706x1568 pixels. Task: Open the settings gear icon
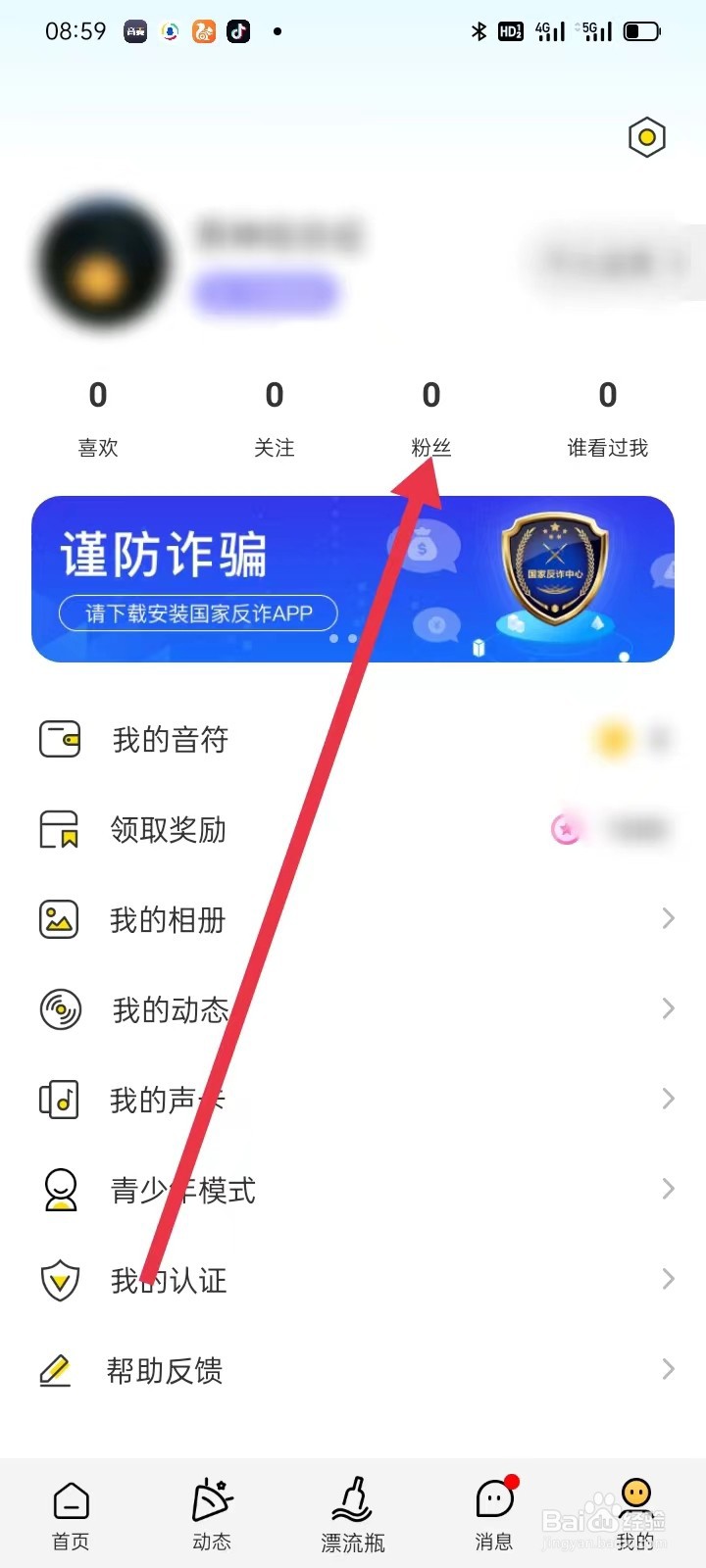click(x=645, y=138)
